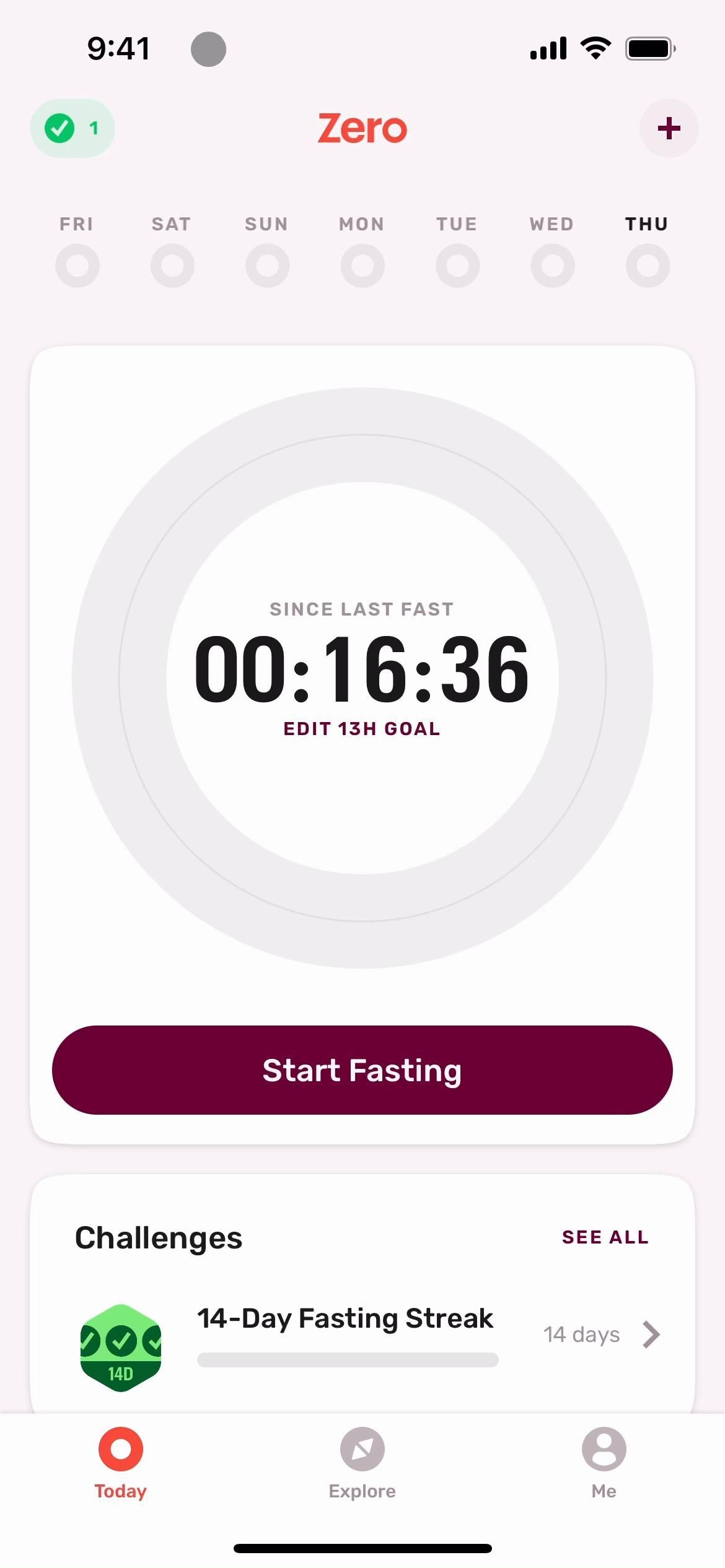Edit the 13H fasting goal
The width and height of the screenshot is (725, 1568).
362,729
